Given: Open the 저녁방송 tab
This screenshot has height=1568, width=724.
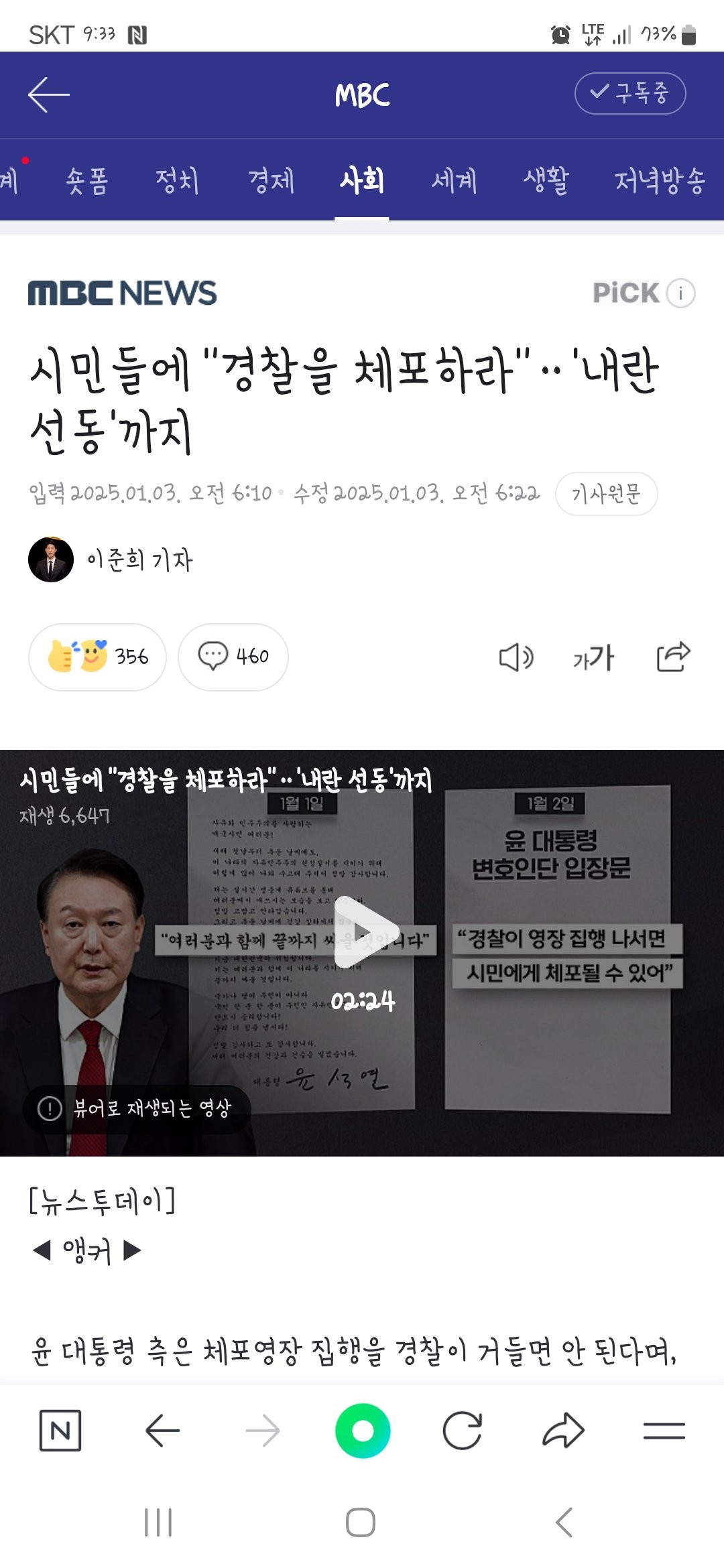Looking at the screenshot, I should click(x=660, y=180).
